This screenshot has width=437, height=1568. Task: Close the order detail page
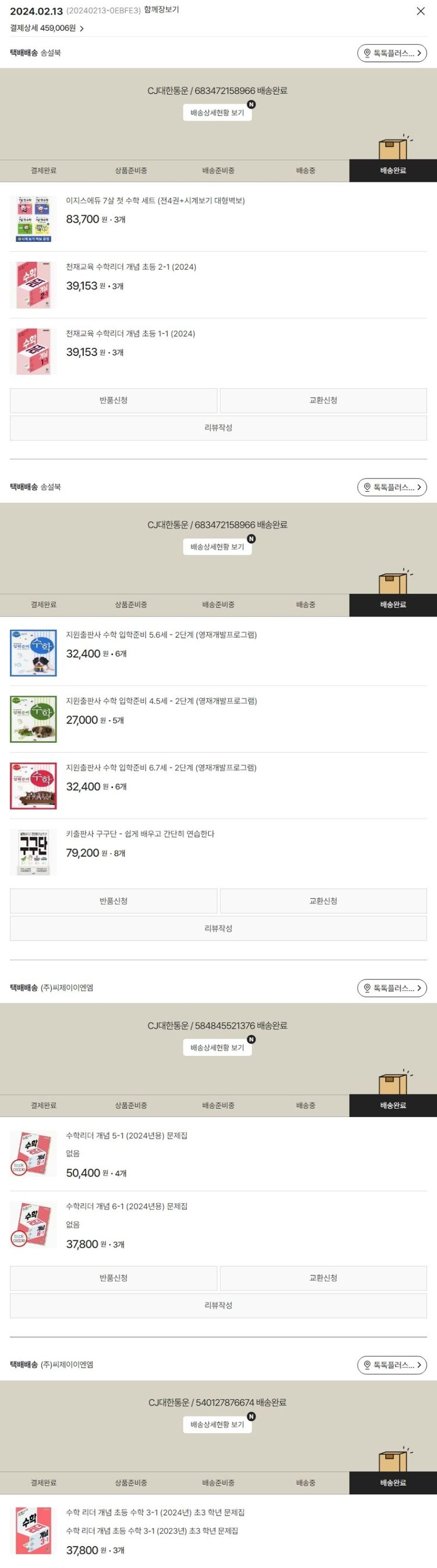(421, 12)
